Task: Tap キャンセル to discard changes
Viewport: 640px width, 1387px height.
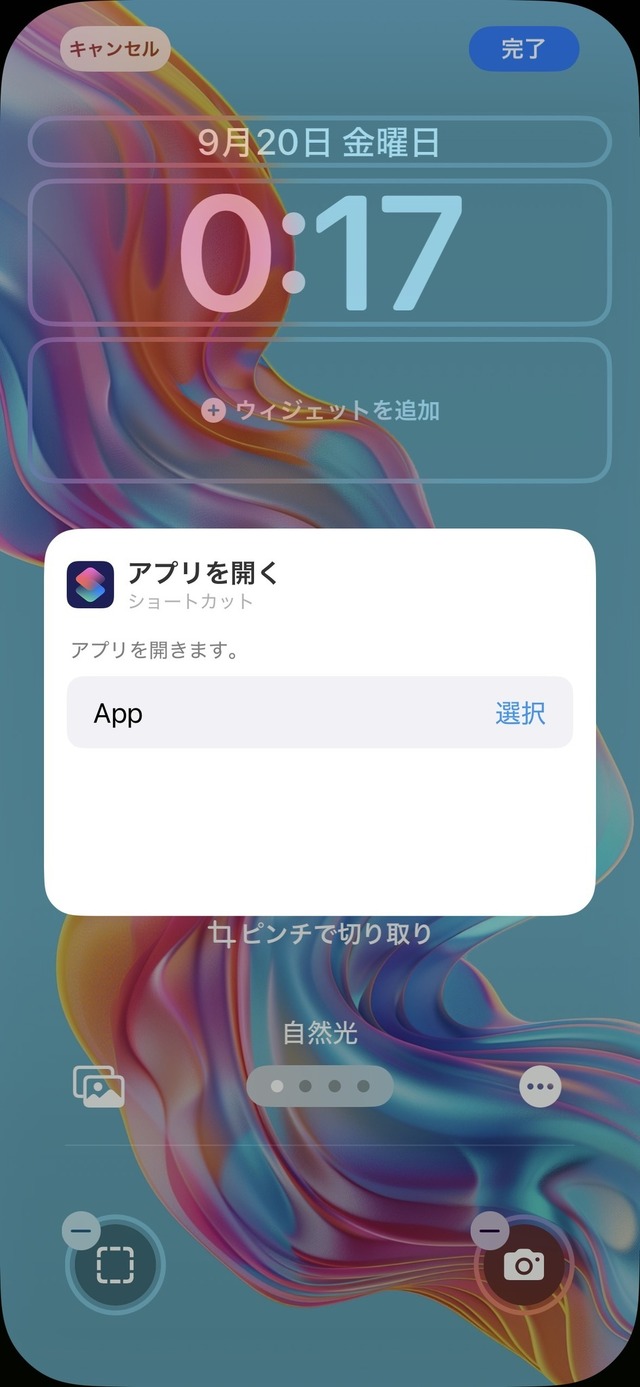Action: tap(116, 49)
